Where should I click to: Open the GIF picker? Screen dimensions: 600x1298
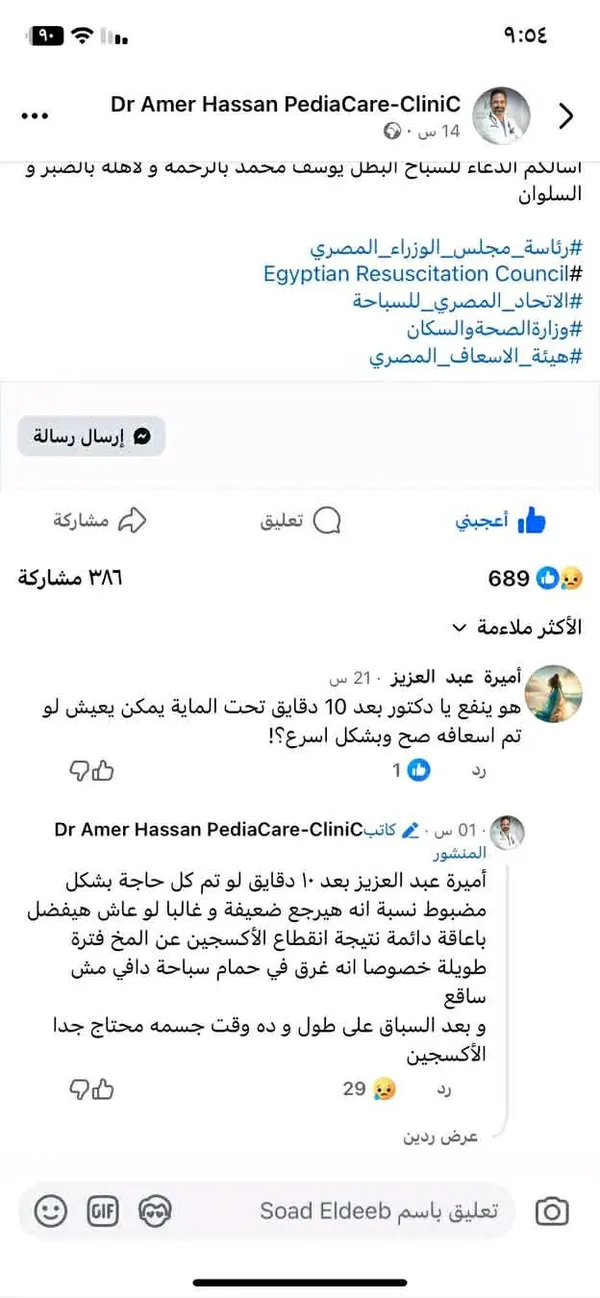[x=103, y=1211]
